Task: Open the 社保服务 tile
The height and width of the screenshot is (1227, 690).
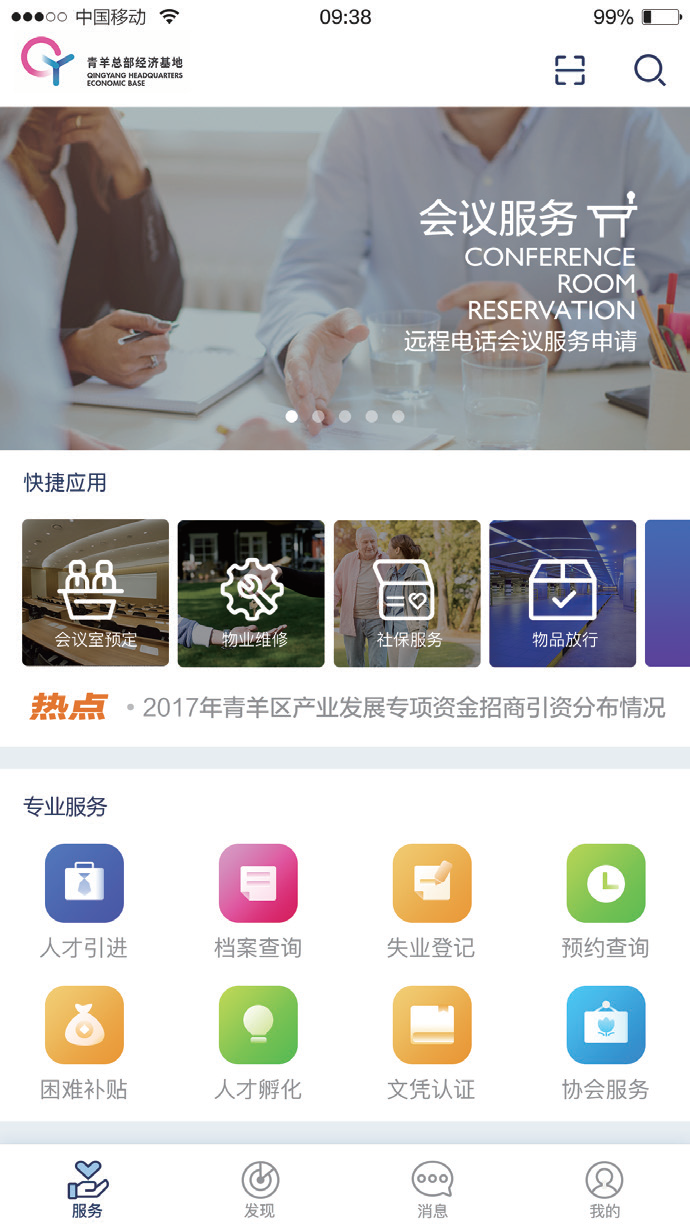Action: pos(407,592)
